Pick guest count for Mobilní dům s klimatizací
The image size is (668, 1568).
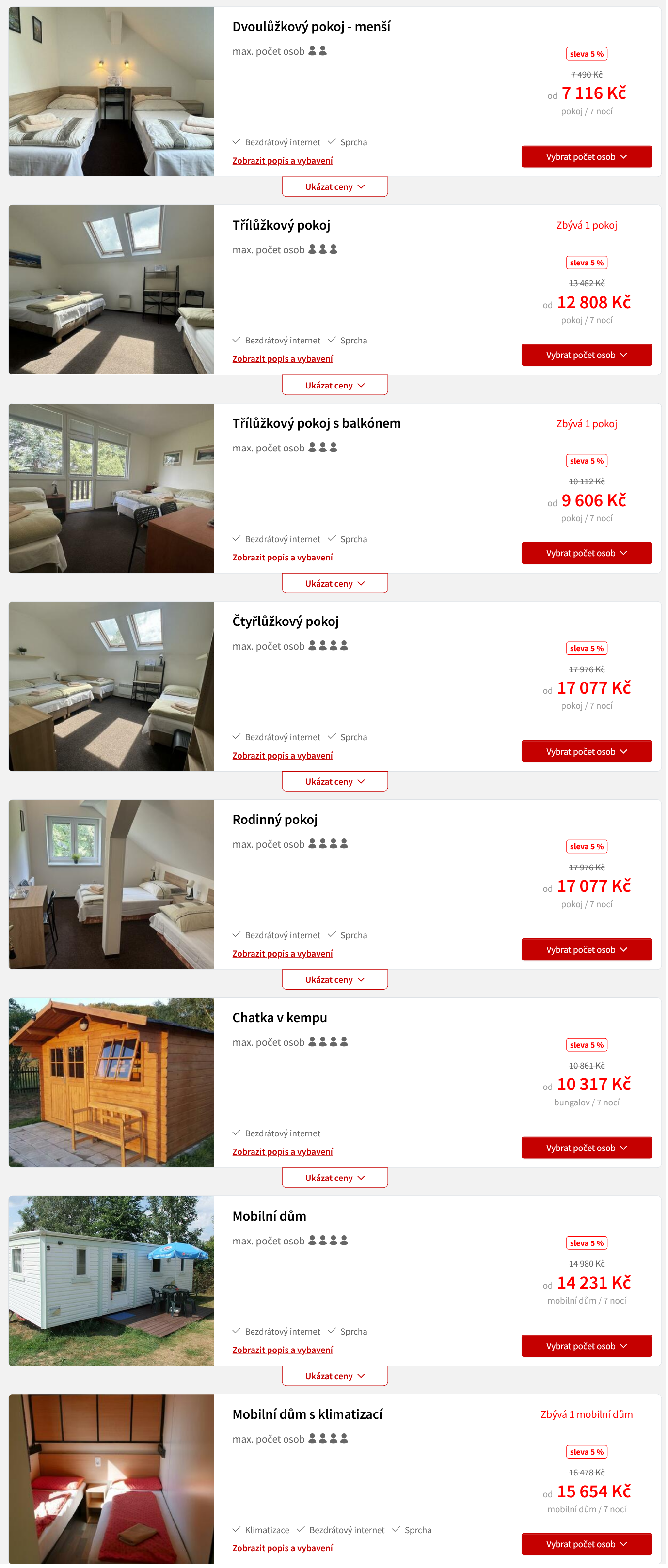click(586, 1544)
